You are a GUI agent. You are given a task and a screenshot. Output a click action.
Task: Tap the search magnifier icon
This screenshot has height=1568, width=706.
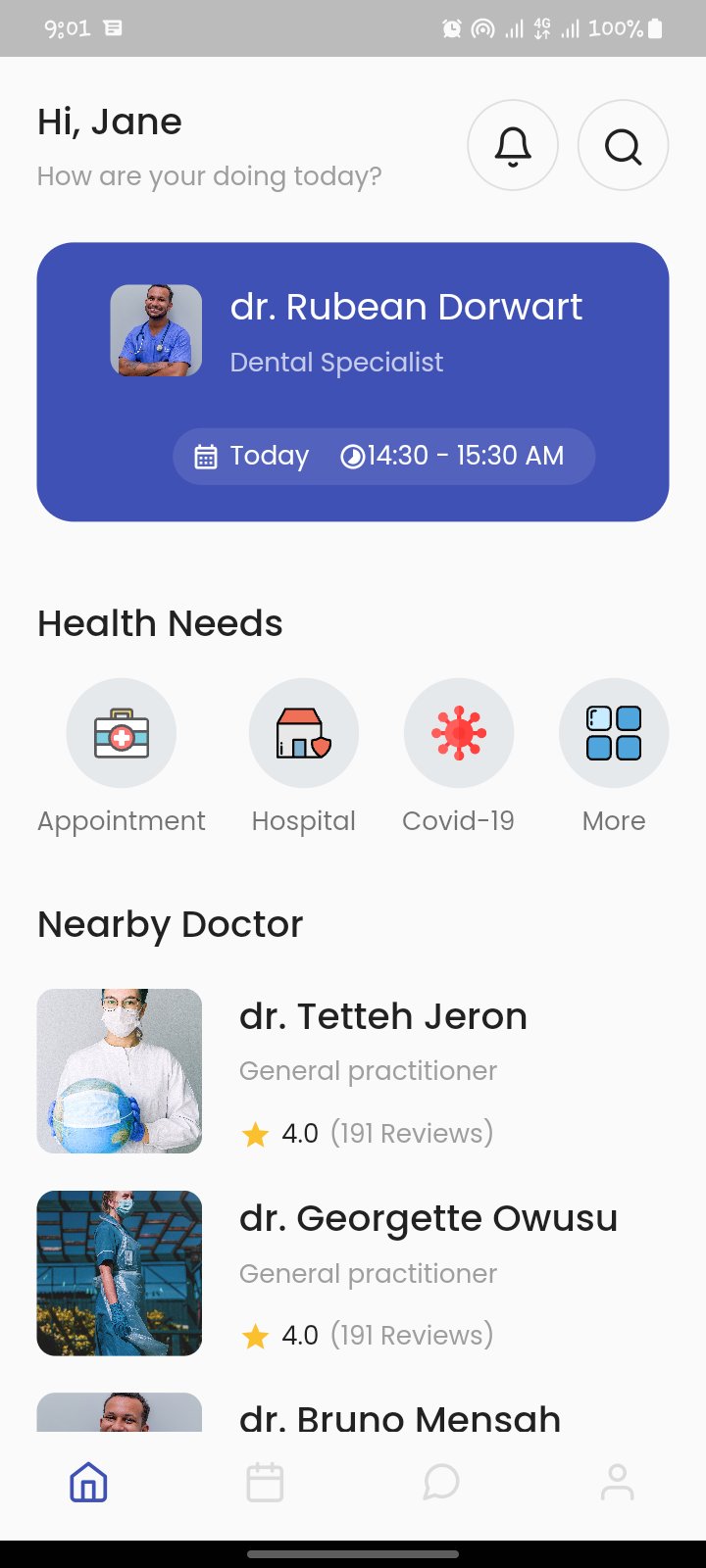[x=624, y=145]
